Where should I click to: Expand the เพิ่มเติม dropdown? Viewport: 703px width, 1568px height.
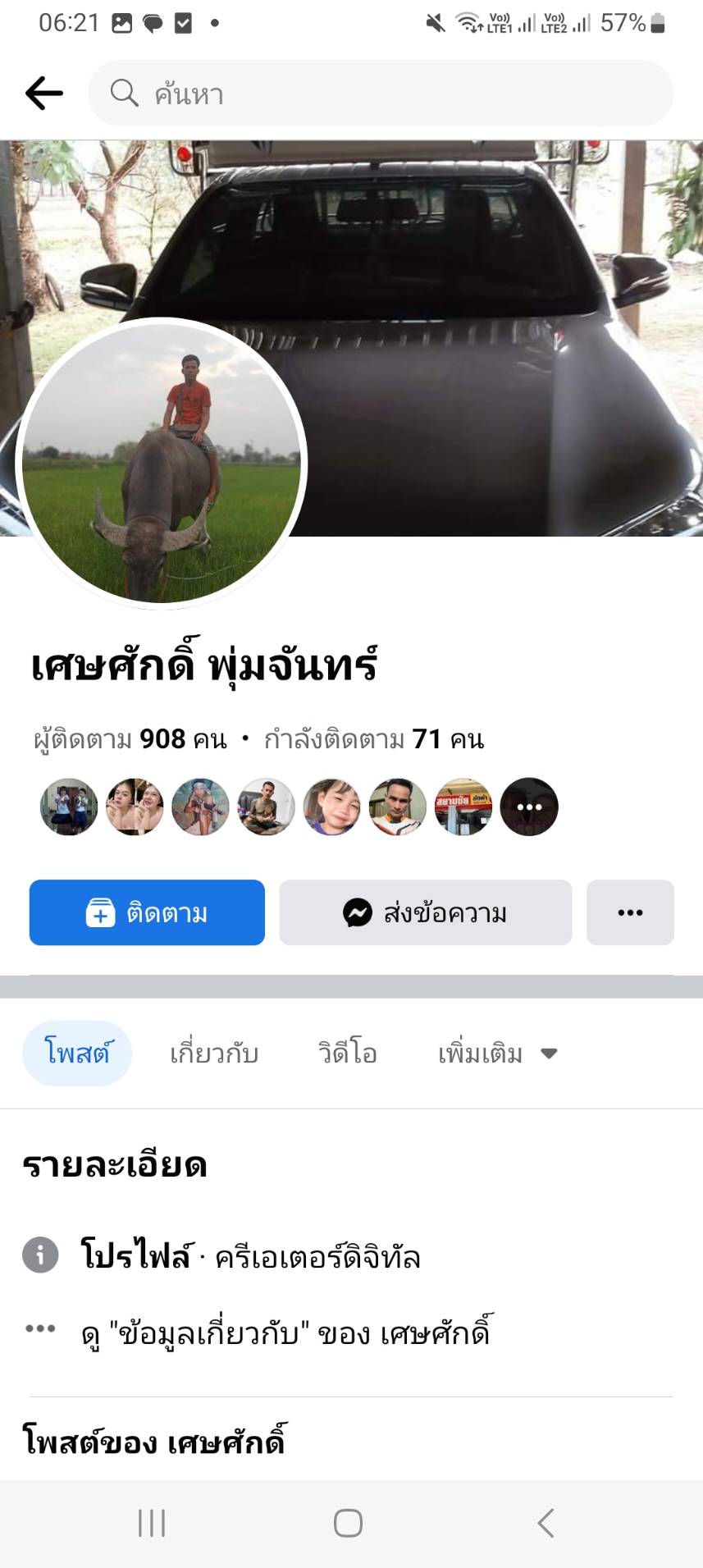(x=497, y=1053)
